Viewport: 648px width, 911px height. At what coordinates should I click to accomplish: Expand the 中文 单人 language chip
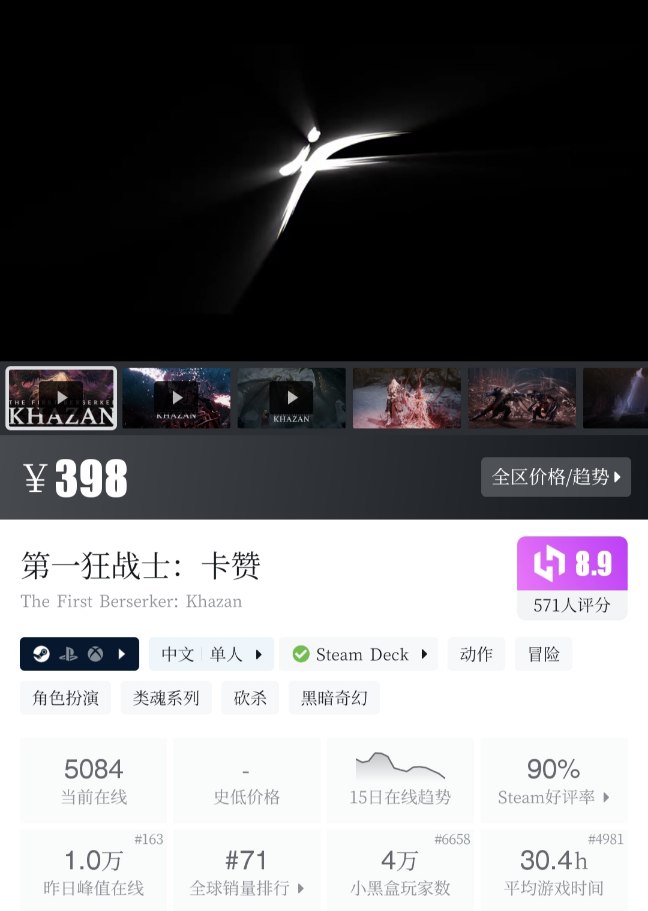click(x=211, y=654)
